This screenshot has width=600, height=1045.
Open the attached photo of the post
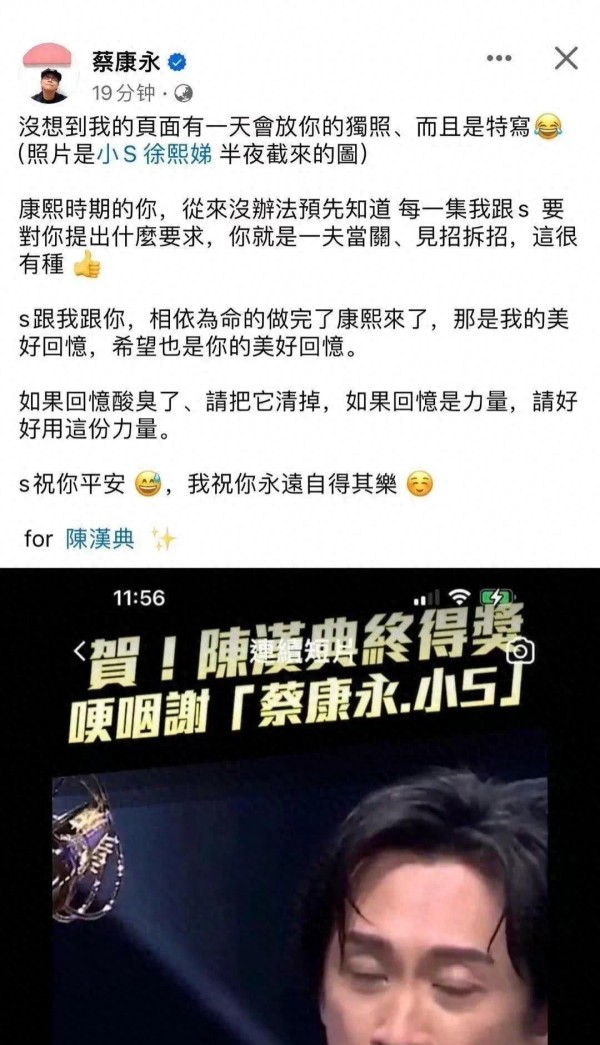coord(300,806)
